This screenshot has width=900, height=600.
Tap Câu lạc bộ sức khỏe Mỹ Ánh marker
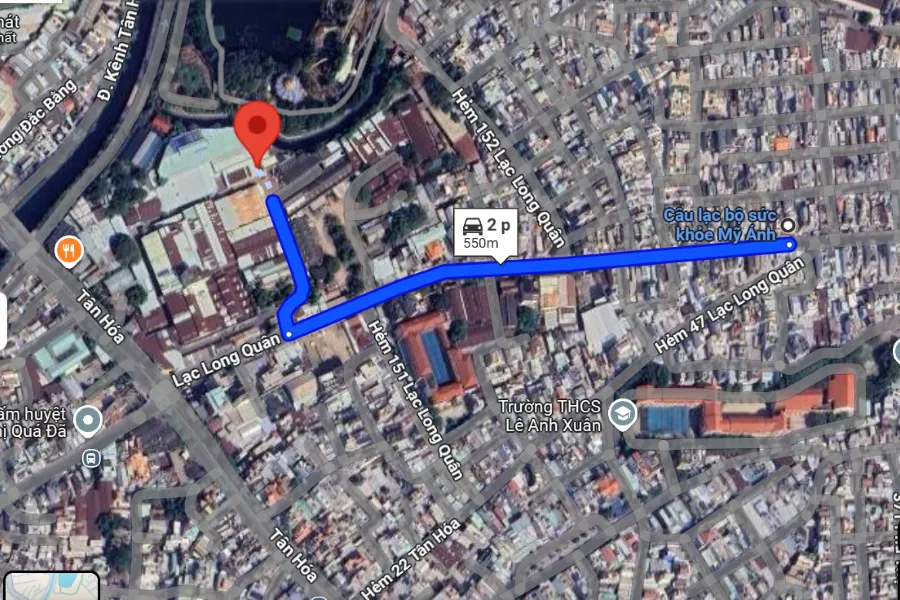coord(788,226)
